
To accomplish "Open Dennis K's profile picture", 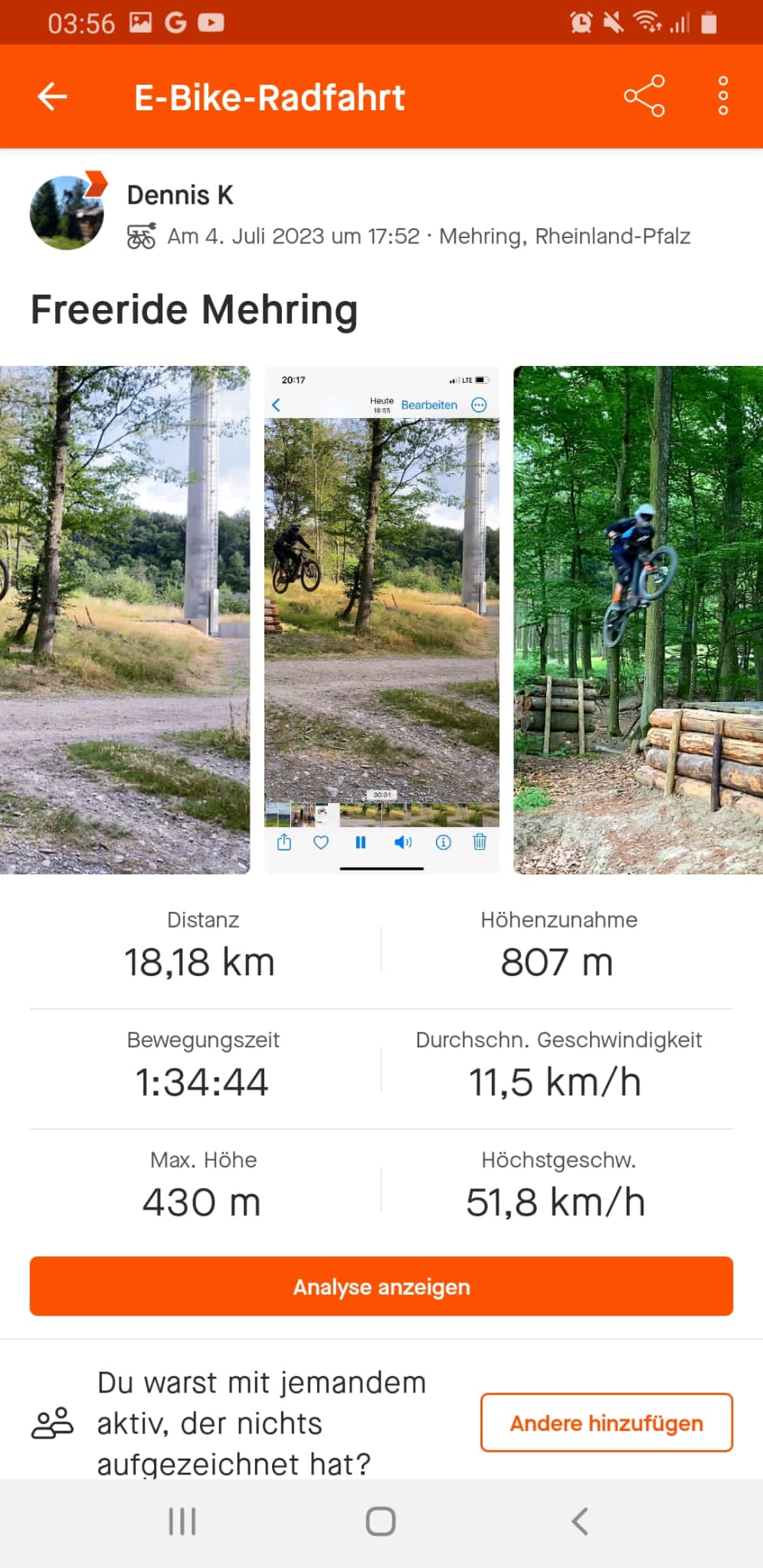I will click(x=67, y=212).
